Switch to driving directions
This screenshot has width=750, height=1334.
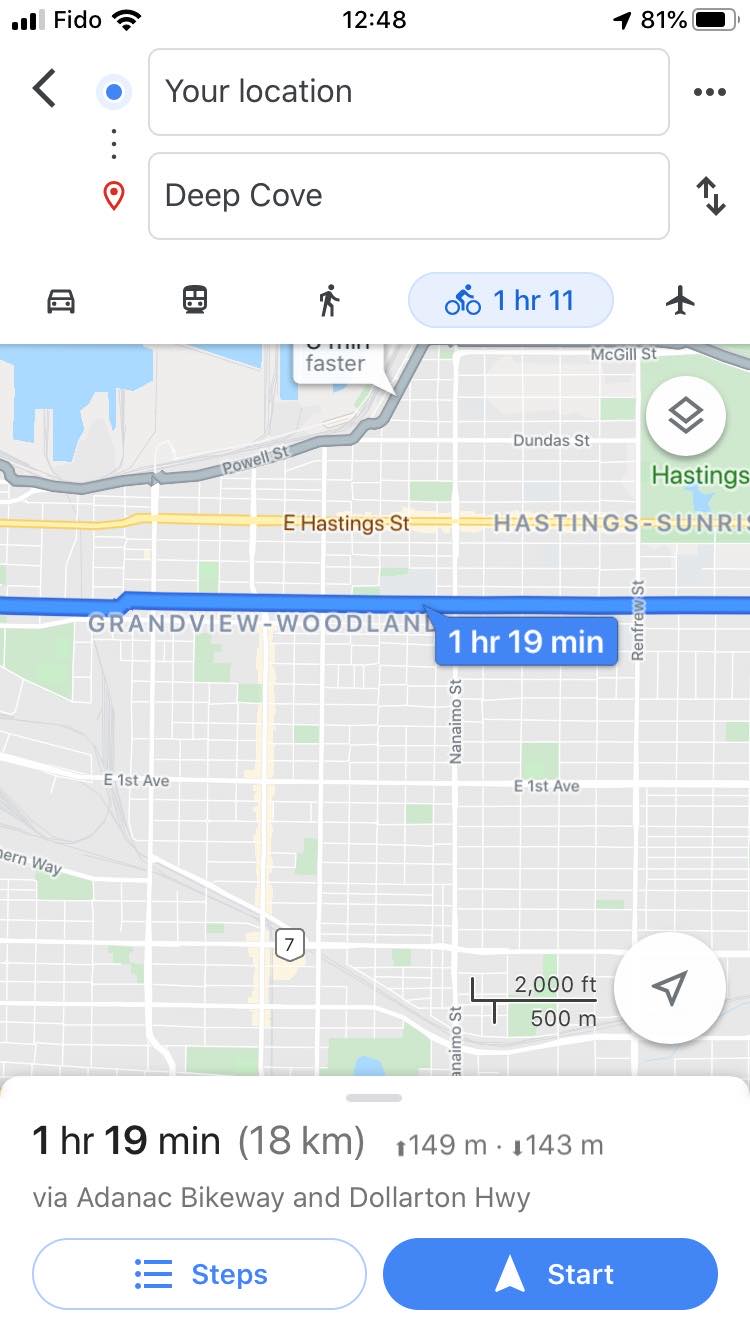coord(61,300)
